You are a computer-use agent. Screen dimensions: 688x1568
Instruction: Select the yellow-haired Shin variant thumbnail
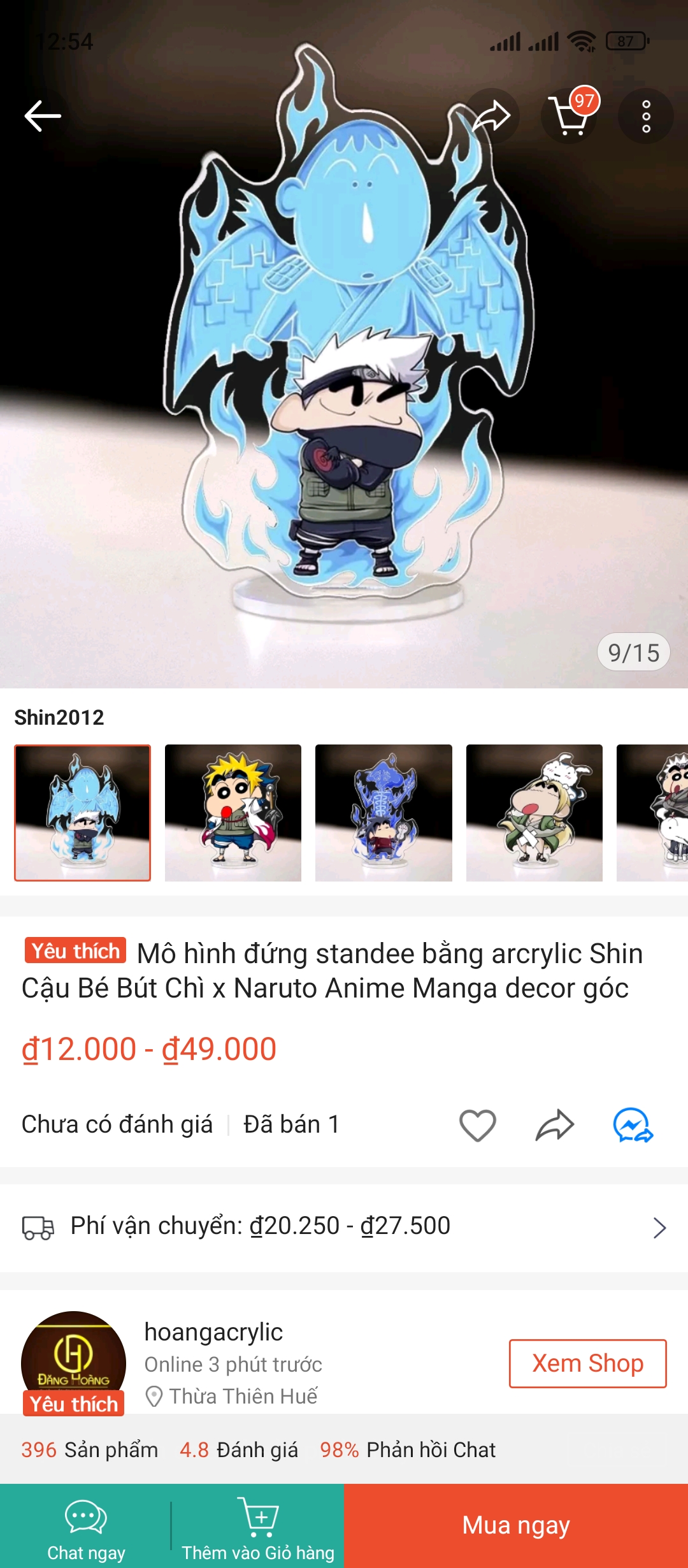point(233,813)
